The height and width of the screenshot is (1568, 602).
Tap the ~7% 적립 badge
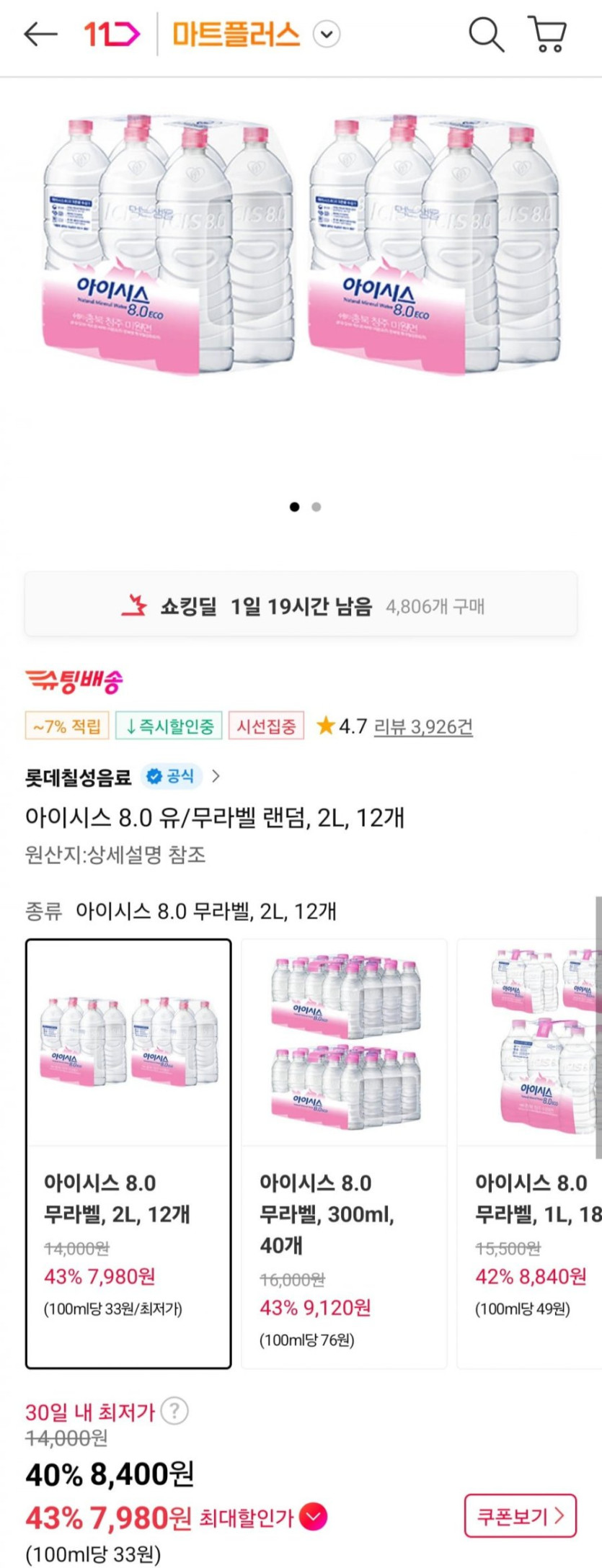point(66,726)
